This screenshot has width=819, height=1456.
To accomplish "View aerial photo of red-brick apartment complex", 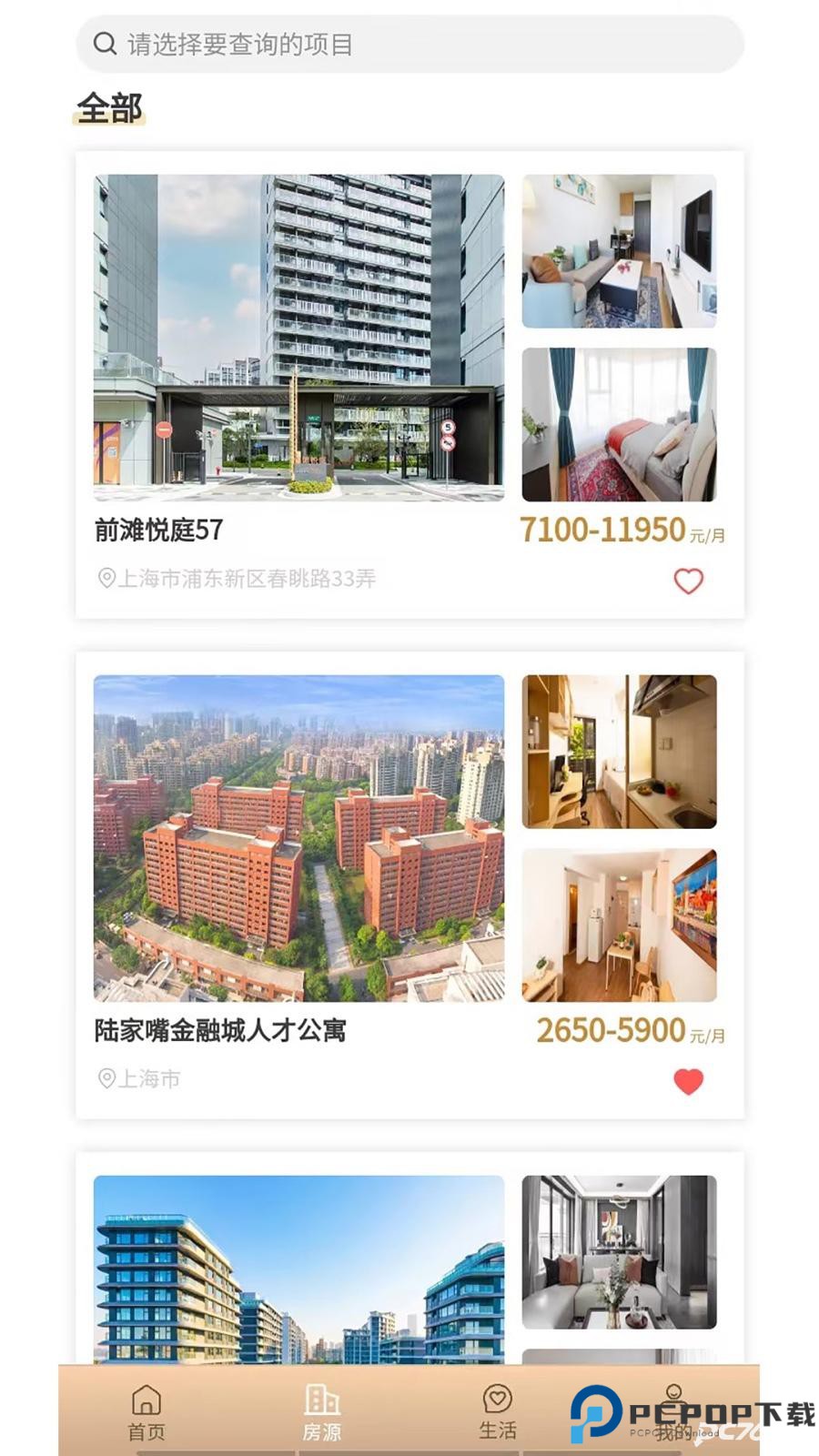I will (297, 837).
